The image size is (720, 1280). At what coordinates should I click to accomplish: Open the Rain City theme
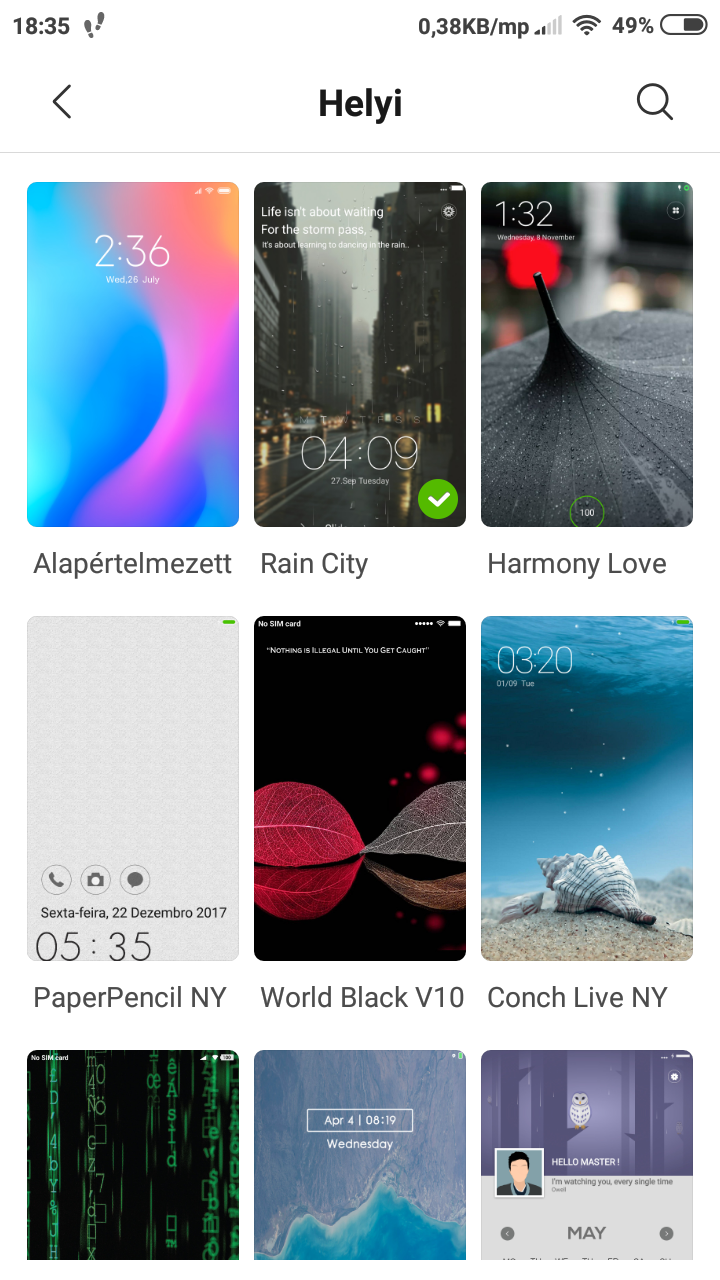[360, 354]
